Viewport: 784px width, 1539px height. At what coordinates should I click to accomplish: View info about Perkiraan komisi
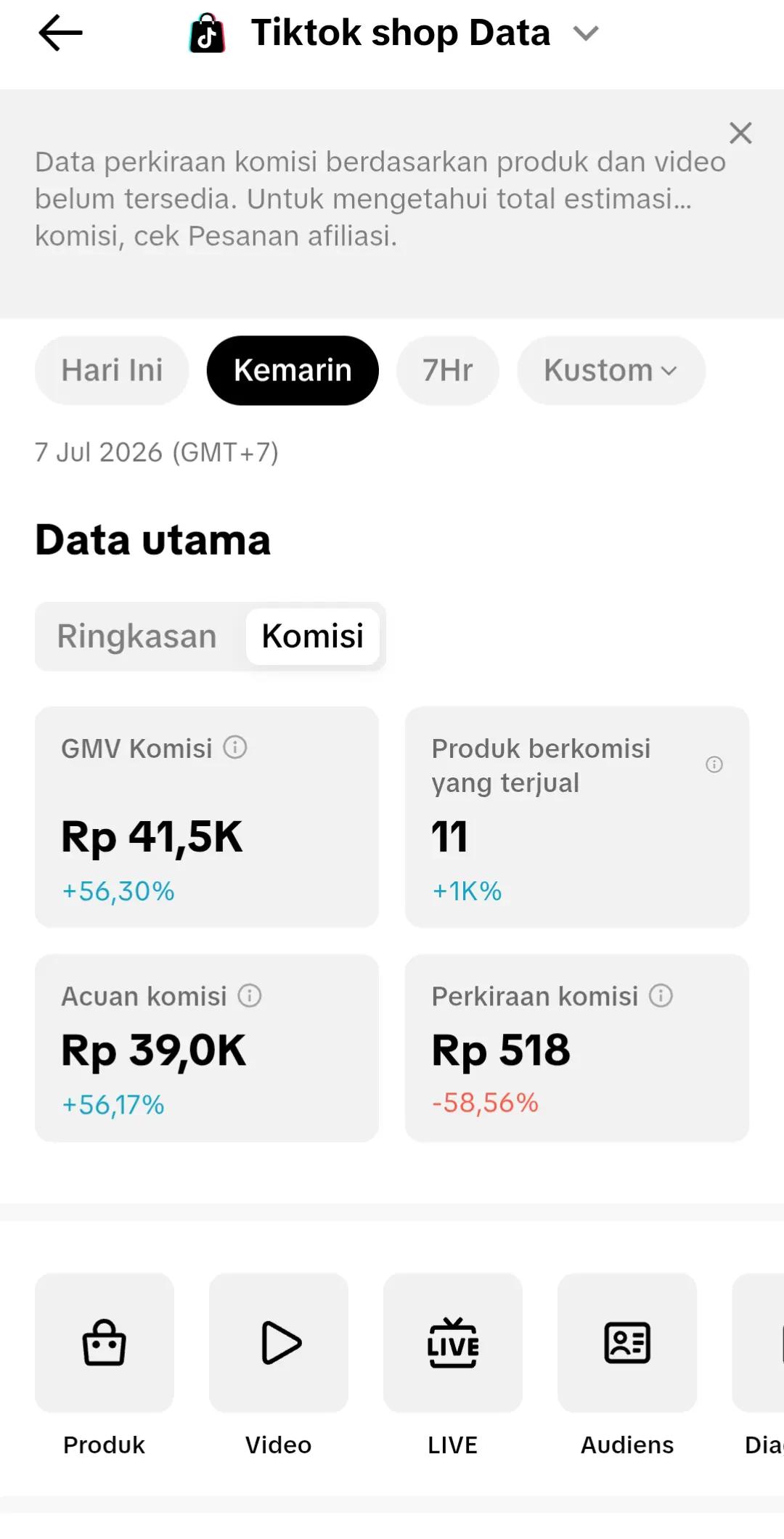(661, 995)
